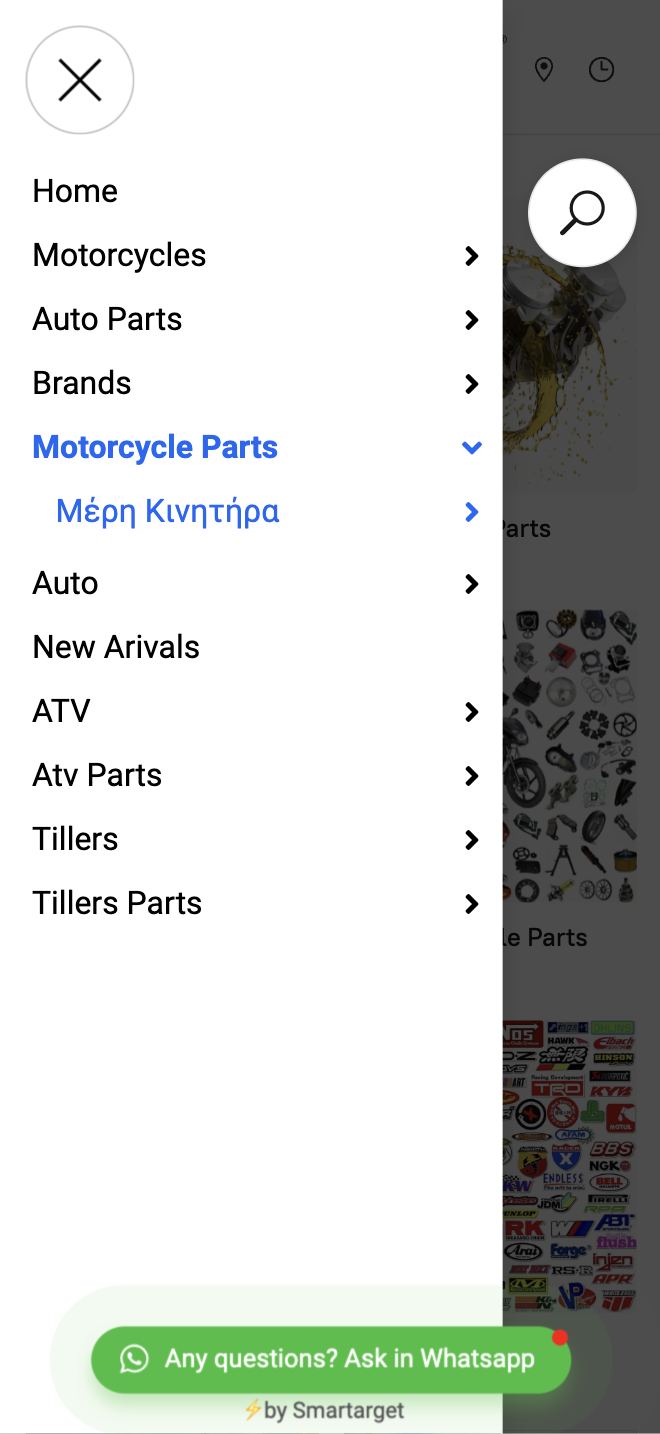Viewport: 660px width, 1434px height.
Task: Close the navigation menu
Action: click(x=80, y=80)
